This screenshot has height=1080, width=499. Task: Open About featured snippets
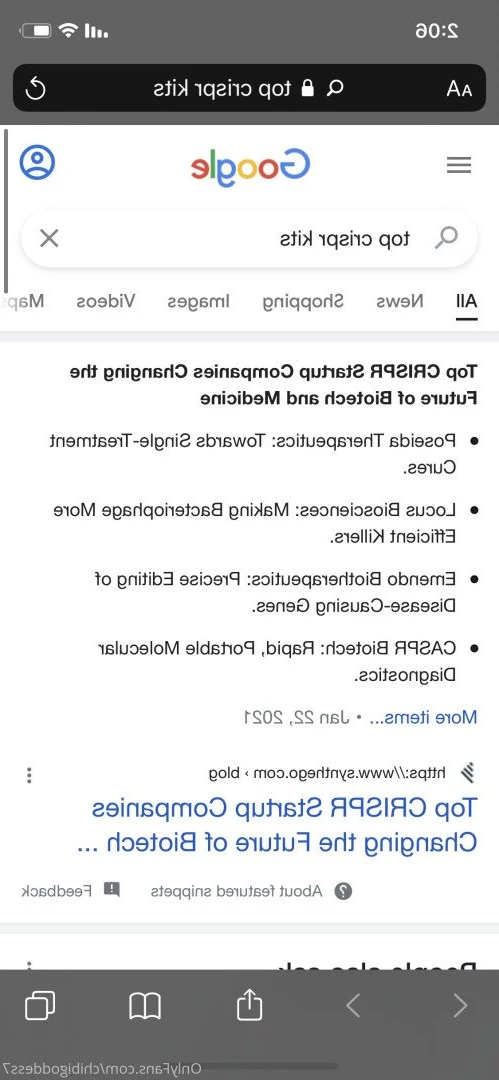point(252,891)
